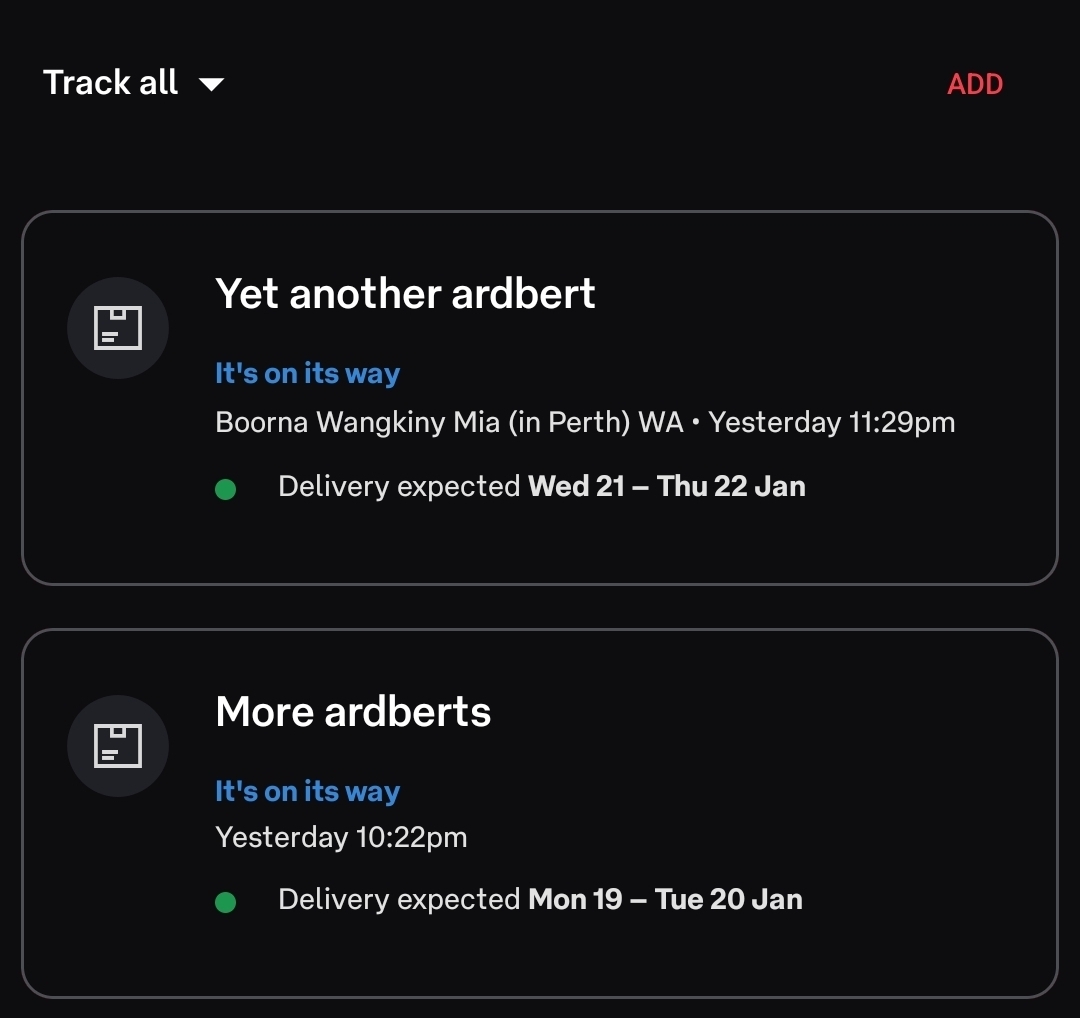
Task: Expand the Track all dropdown
Action: pos(133,83)
